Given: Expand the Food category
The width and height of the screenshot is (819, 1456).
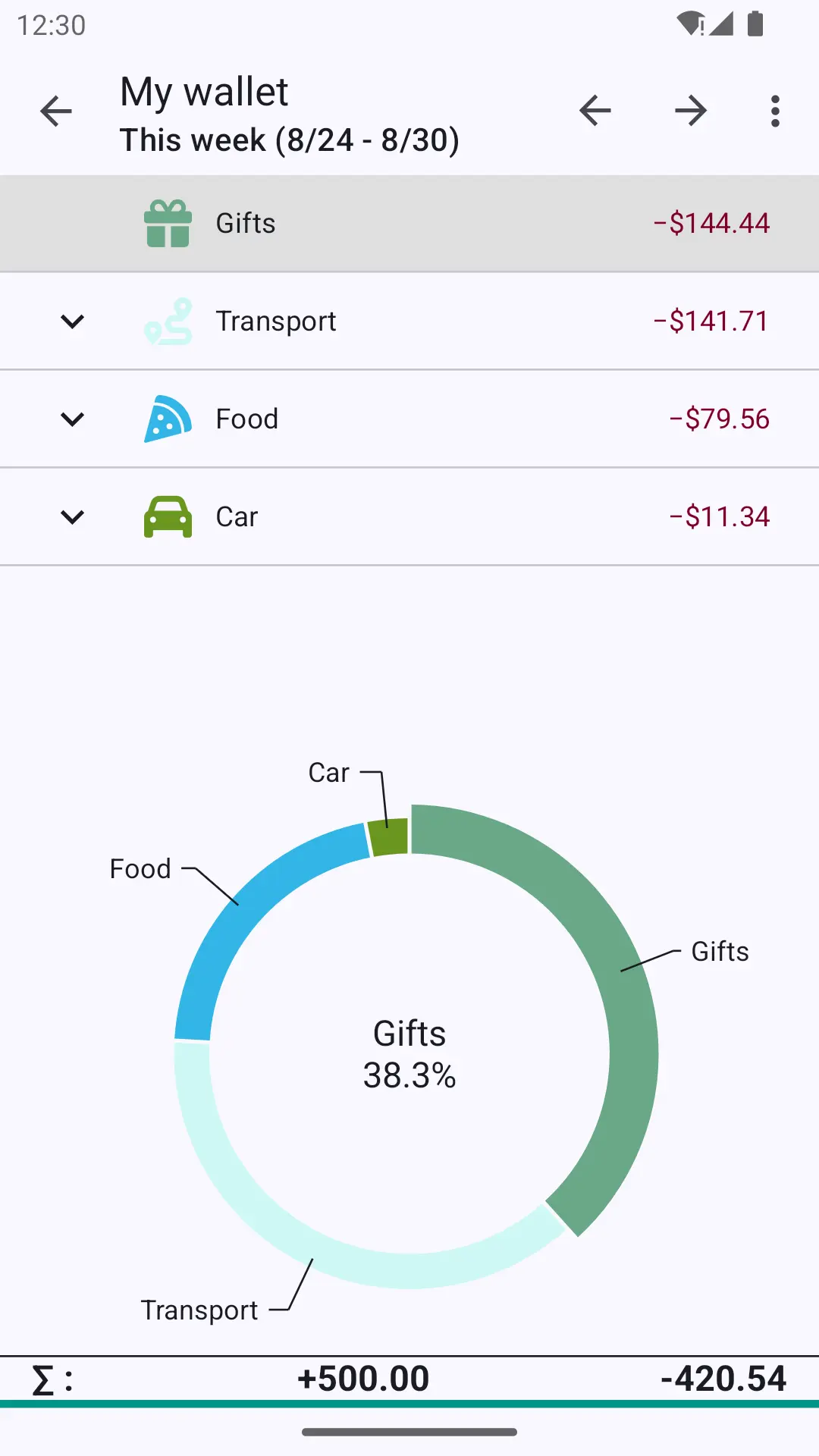Looking at the screenshot, I should [72, 419].
